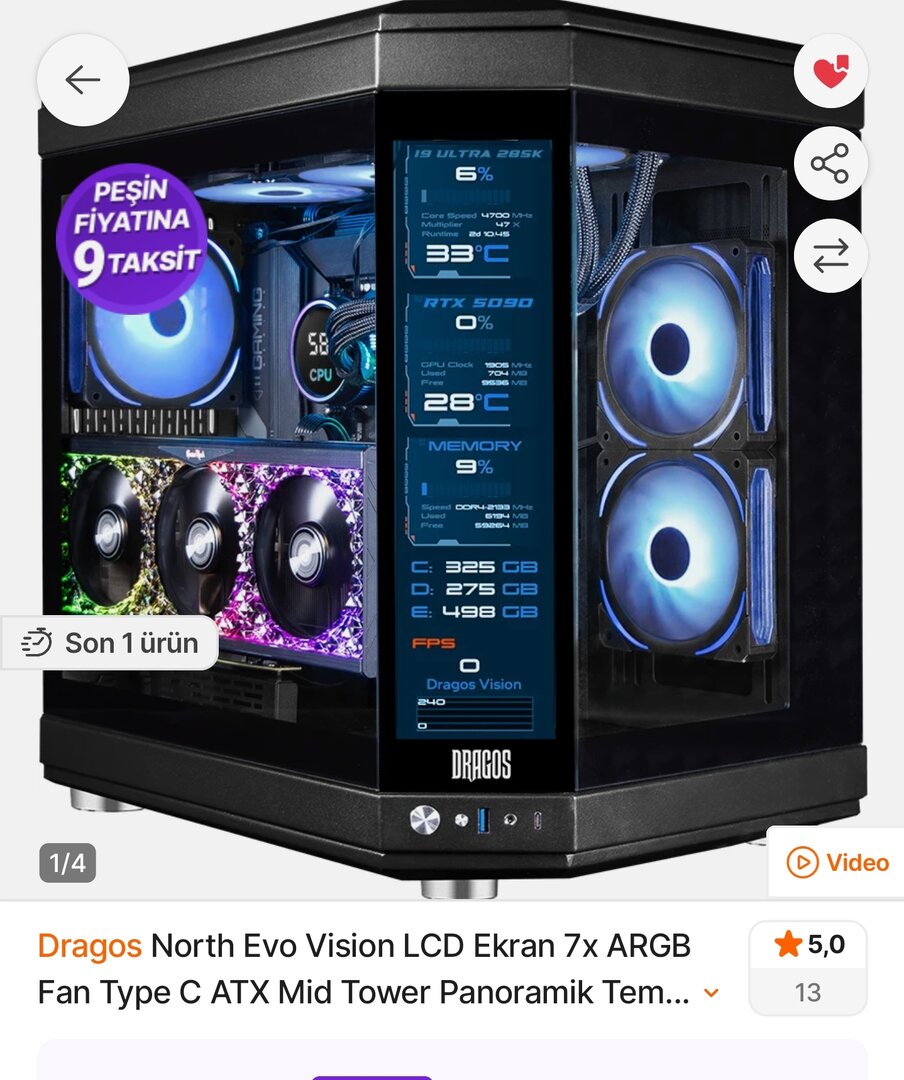Add this product to favorites

click(x=830, y=72)
